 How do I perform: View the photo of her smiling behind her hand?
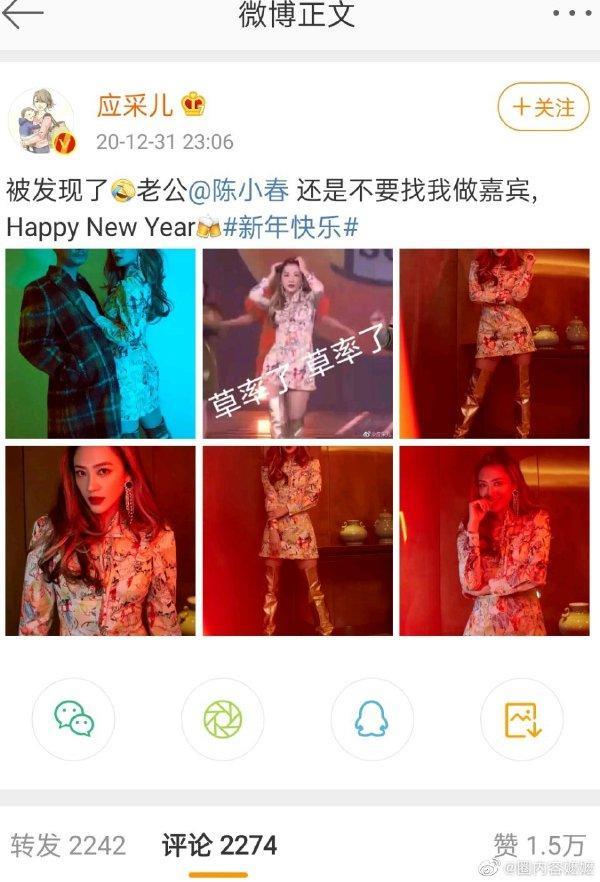[494, 540]
